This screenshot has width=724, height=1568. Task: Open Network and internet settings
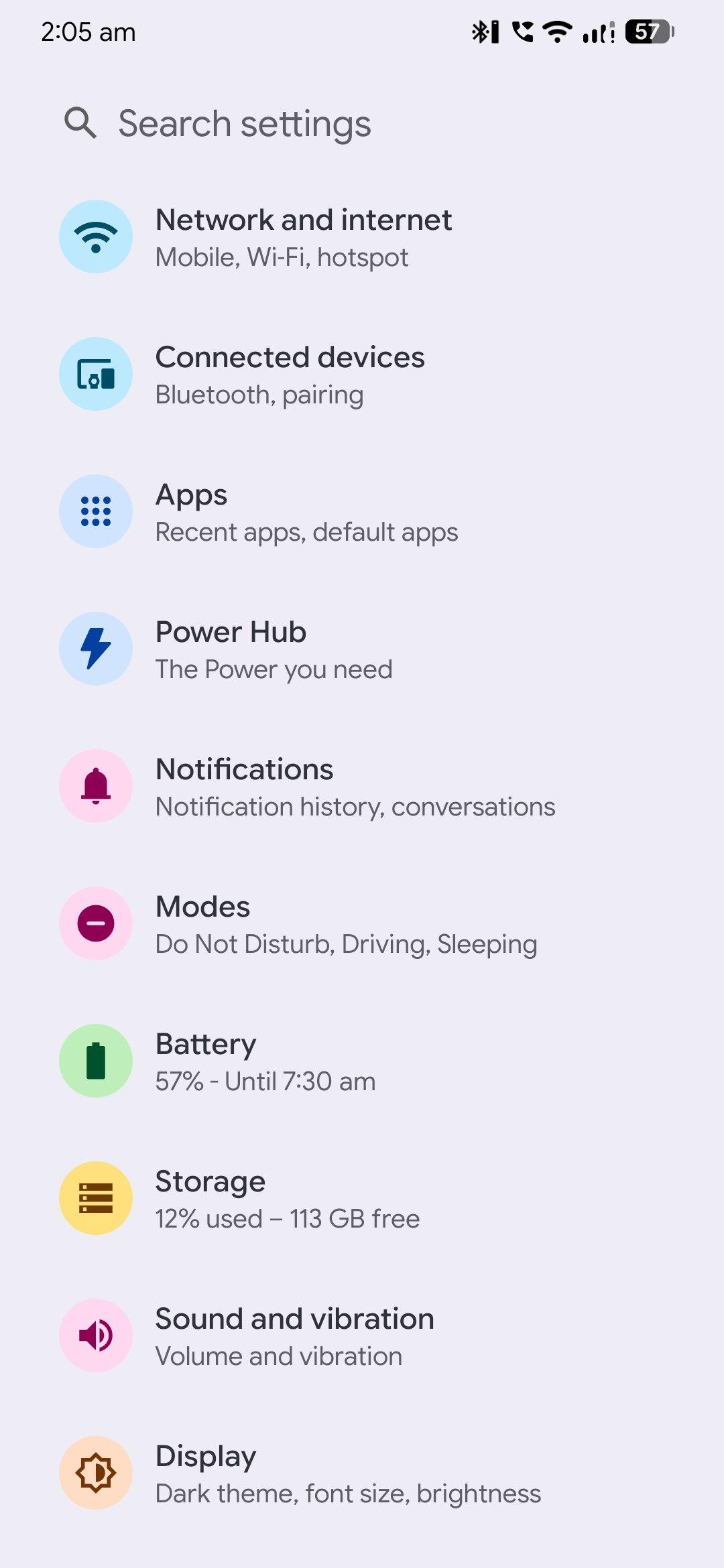point(303,237)
